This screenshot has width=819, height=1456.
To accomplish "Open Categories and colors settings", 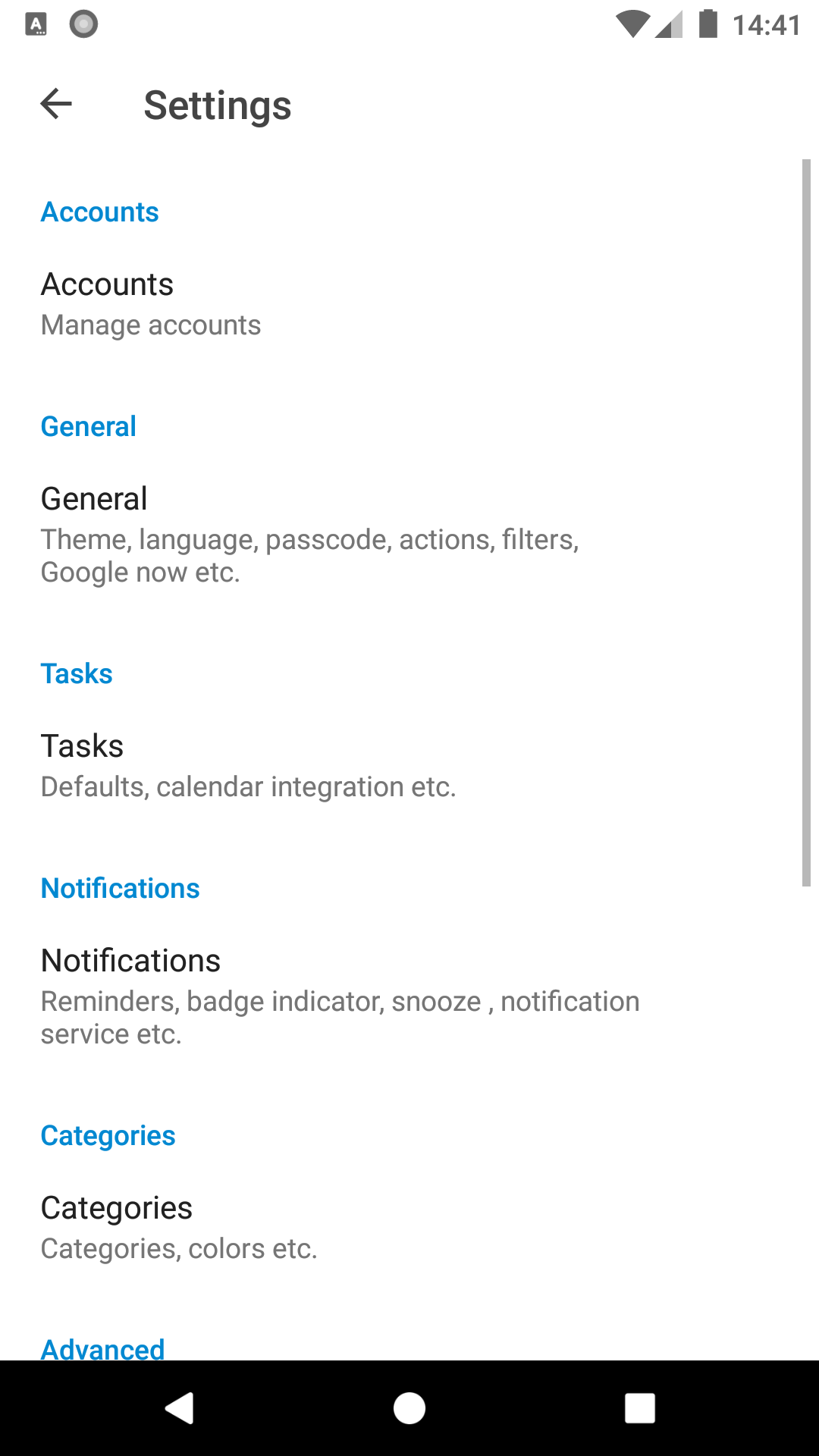I will 409,1228.
